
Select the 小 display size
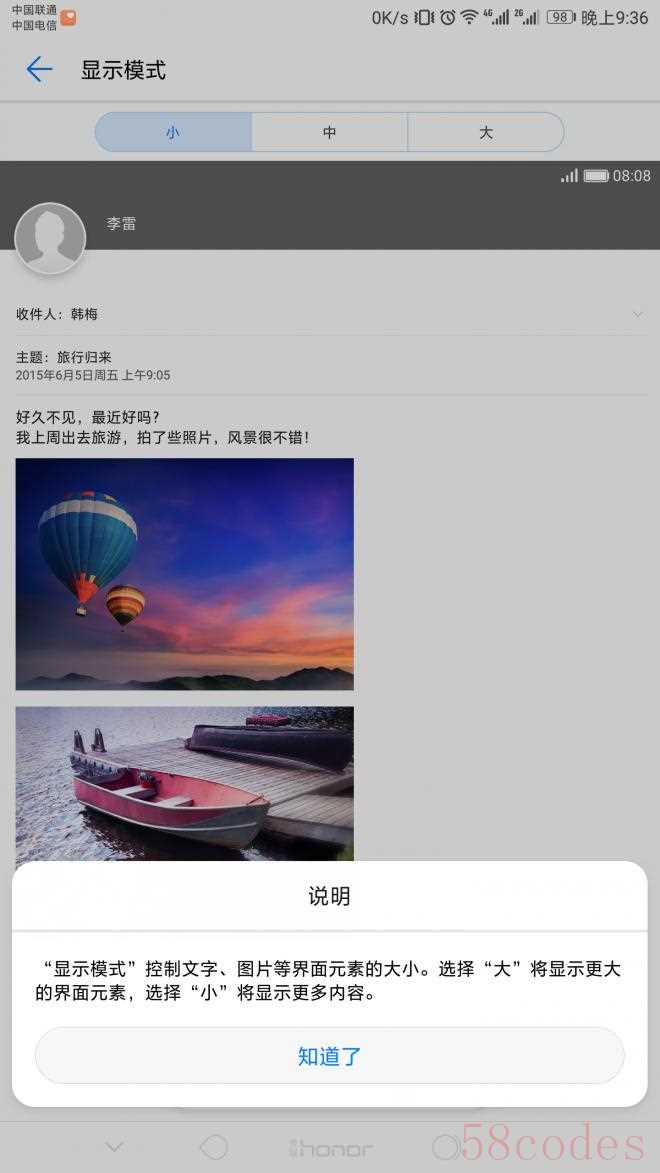pos(173,132)
